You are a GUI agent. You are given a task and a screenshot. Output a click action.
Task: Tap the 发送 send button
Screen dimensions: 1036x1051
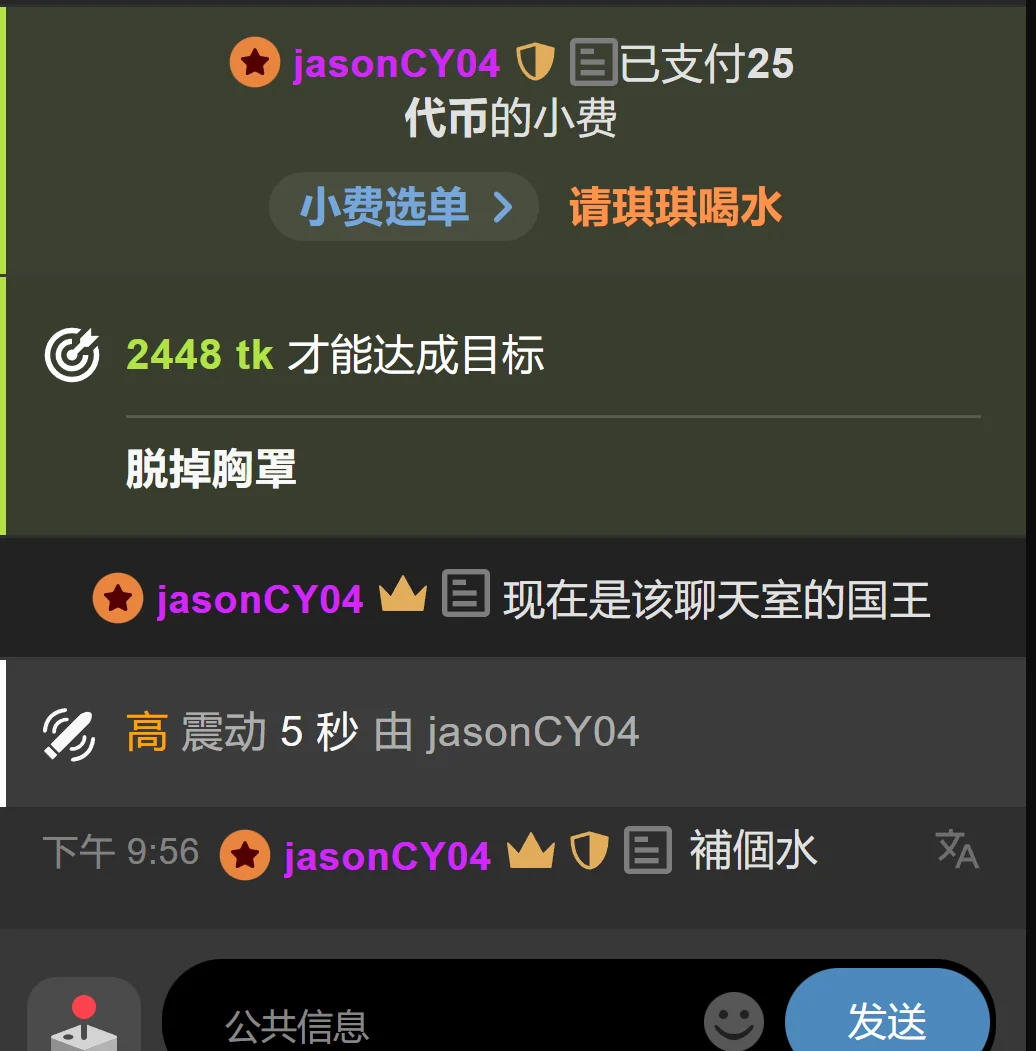coord(886,1018)
